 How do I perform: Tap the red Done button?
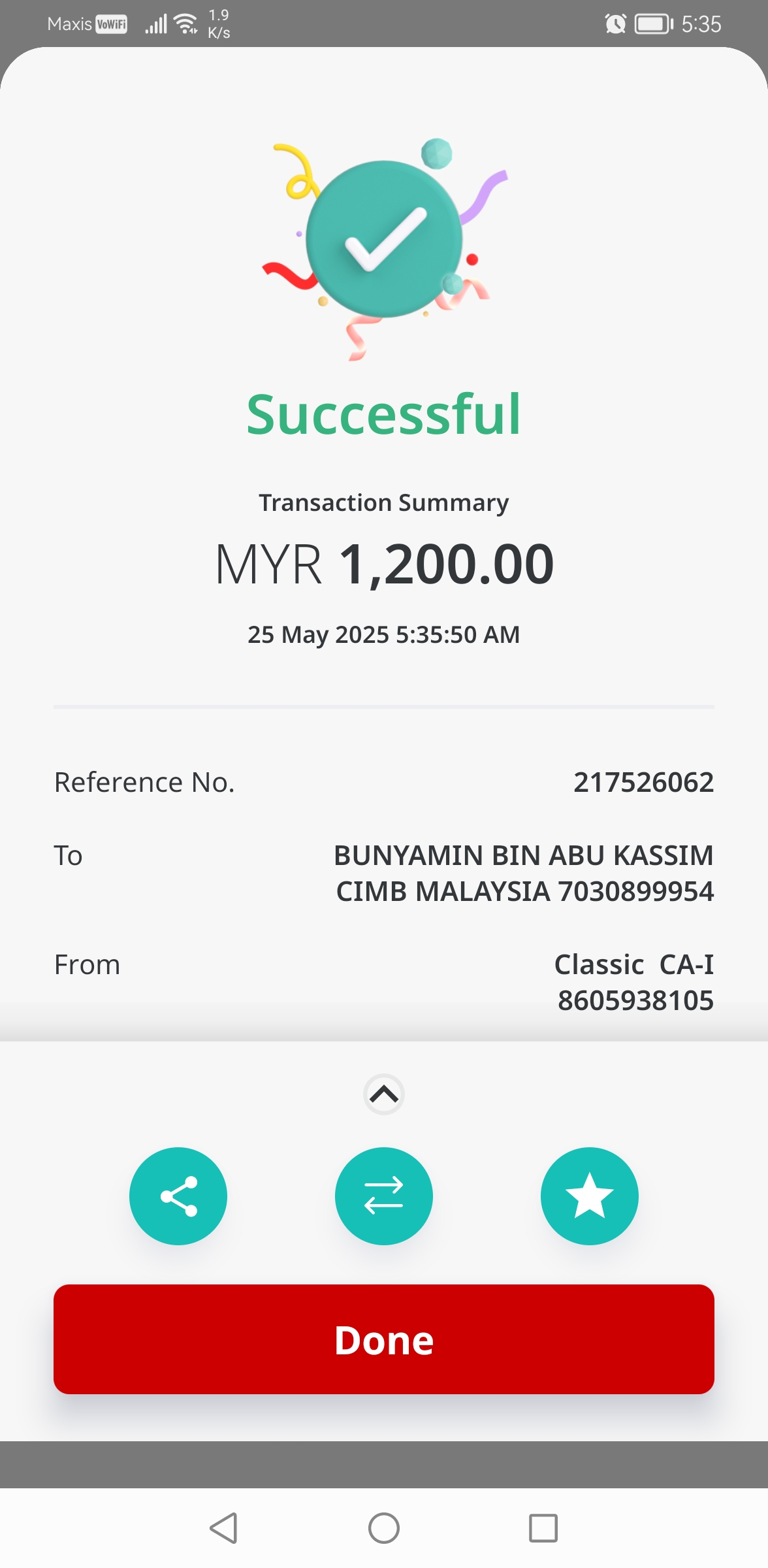pyautogui.click(x=384, y=1339)
